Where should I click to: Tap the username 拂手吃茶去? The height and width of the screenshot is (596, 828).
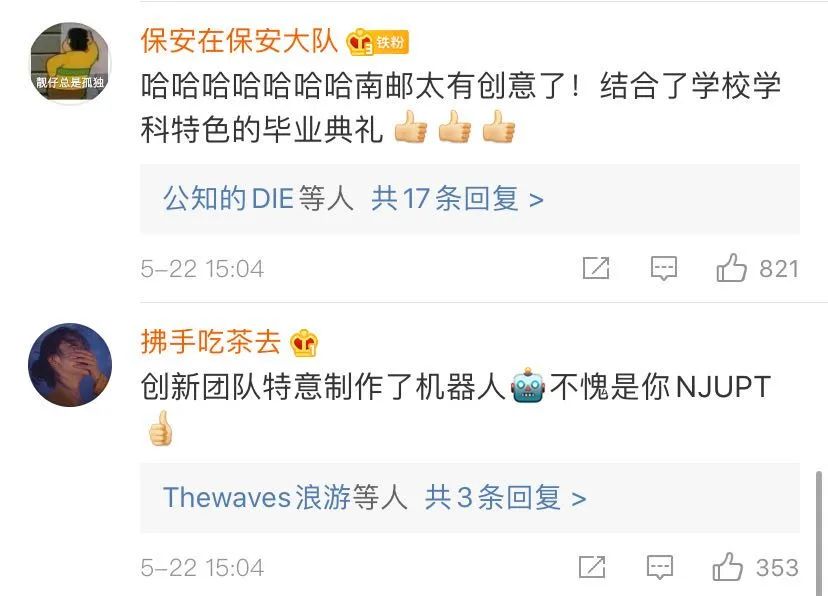(211, 342)
